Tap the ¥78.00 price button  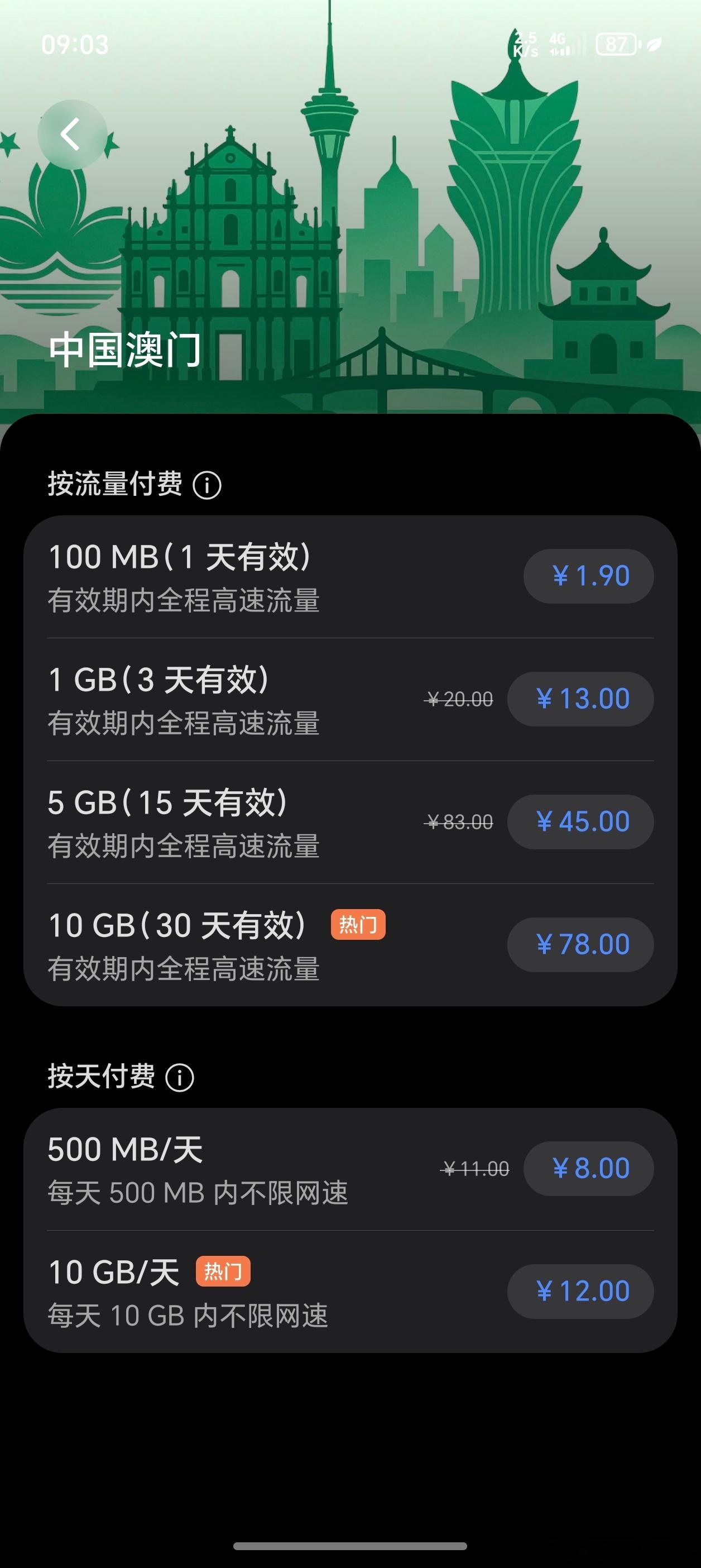[x=579, y=944]
